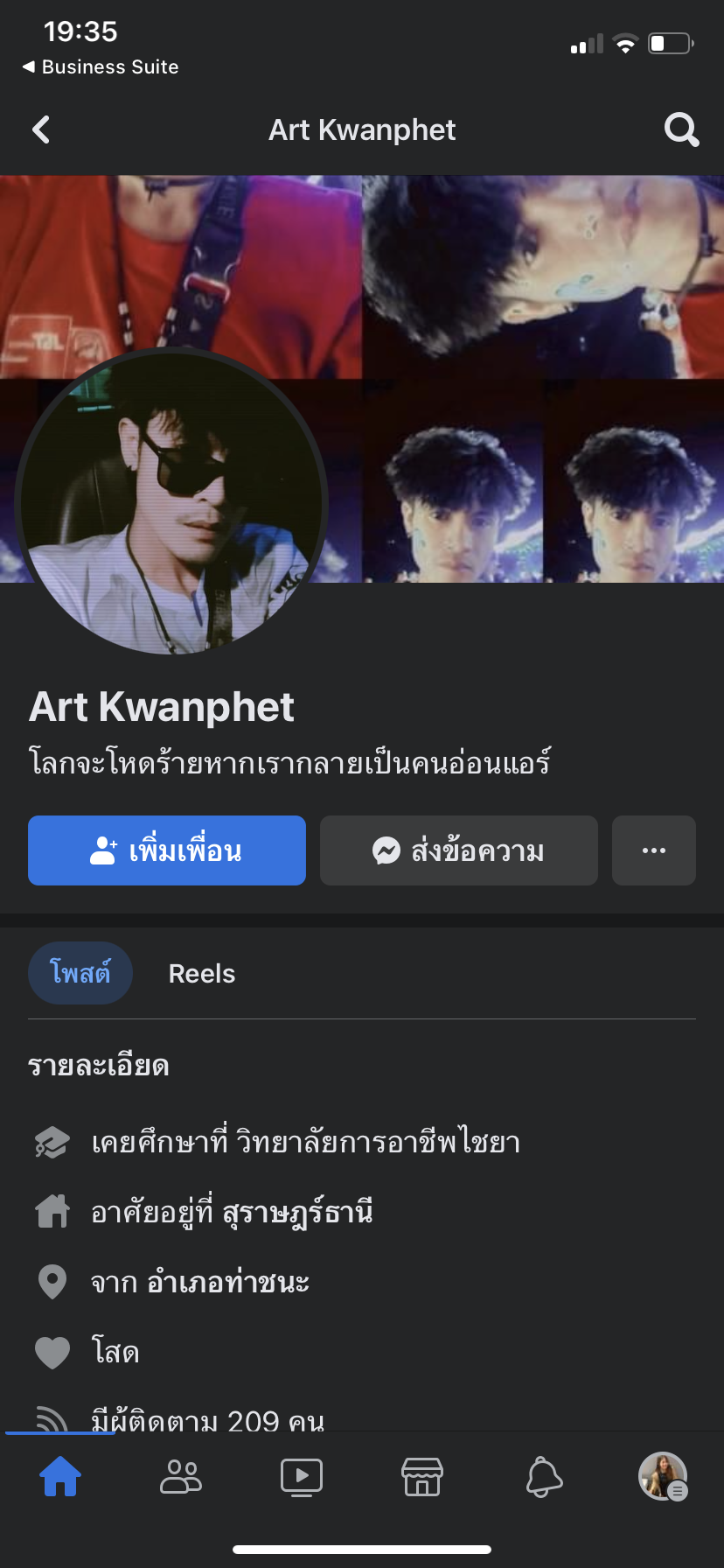
Task: Go back from the profile page
Action: 41,130
